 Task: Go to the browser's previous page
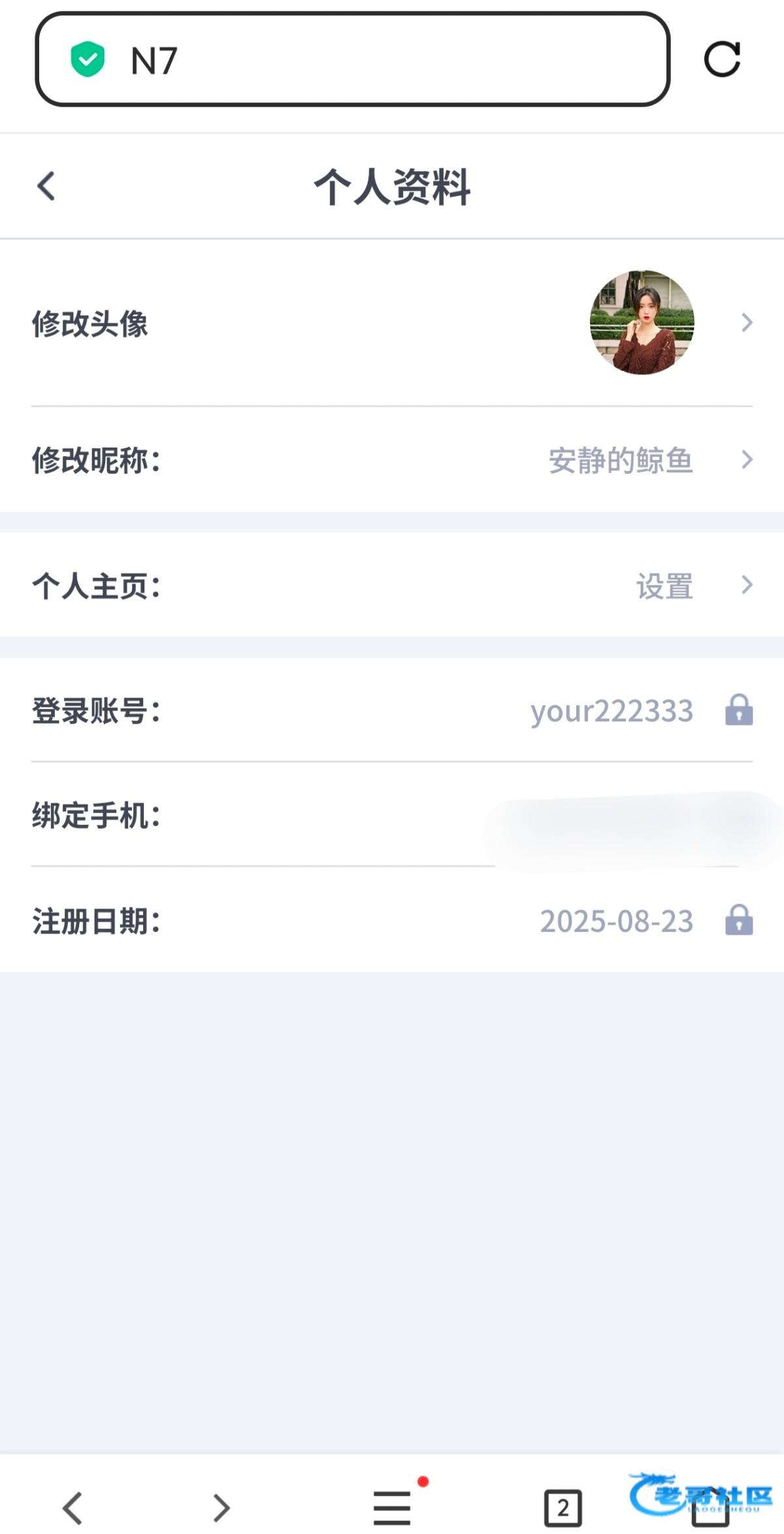[x=72, y=1508]
